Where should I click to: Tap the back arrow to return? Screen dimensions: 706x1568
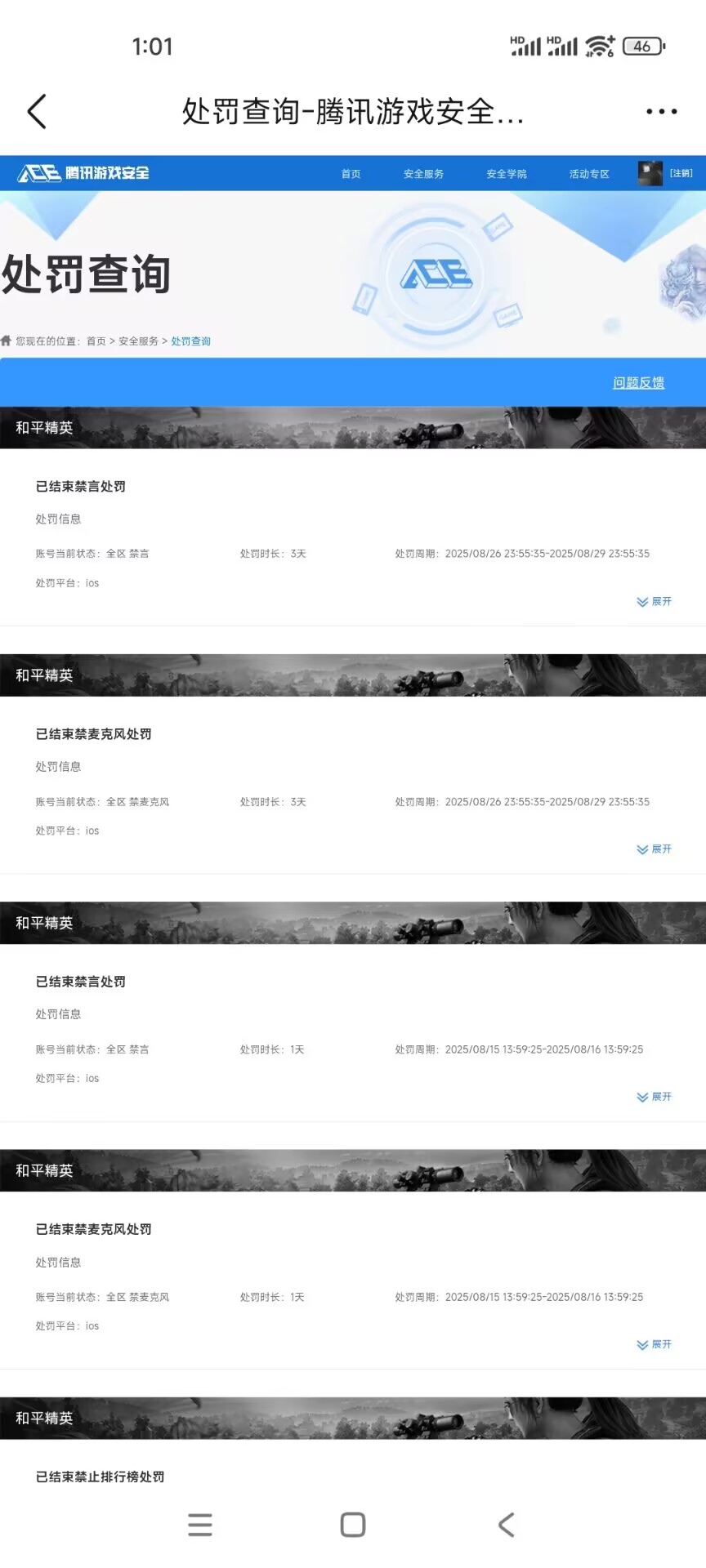pos(37,111)
